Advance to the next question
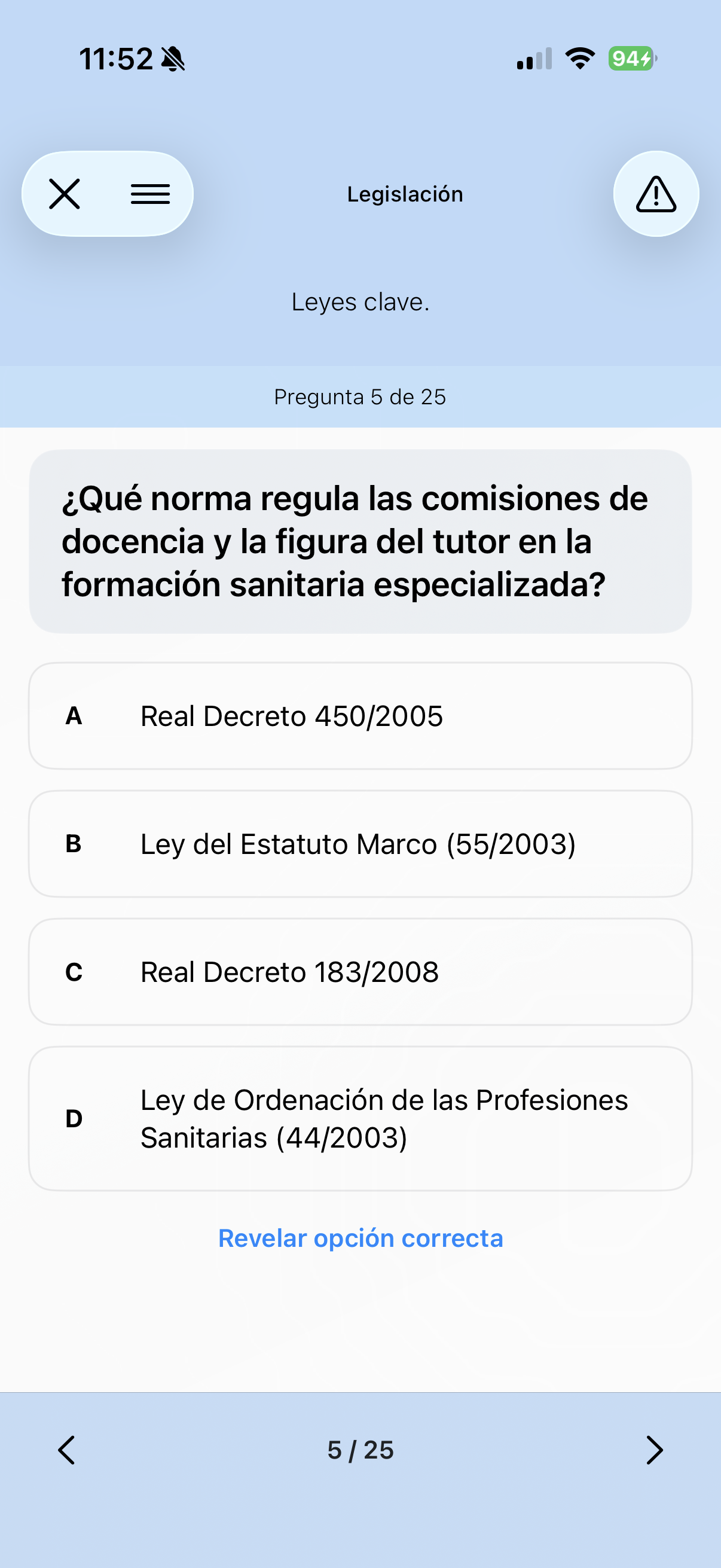This screenshot has width=721, height=1568. click(654, 1450)
